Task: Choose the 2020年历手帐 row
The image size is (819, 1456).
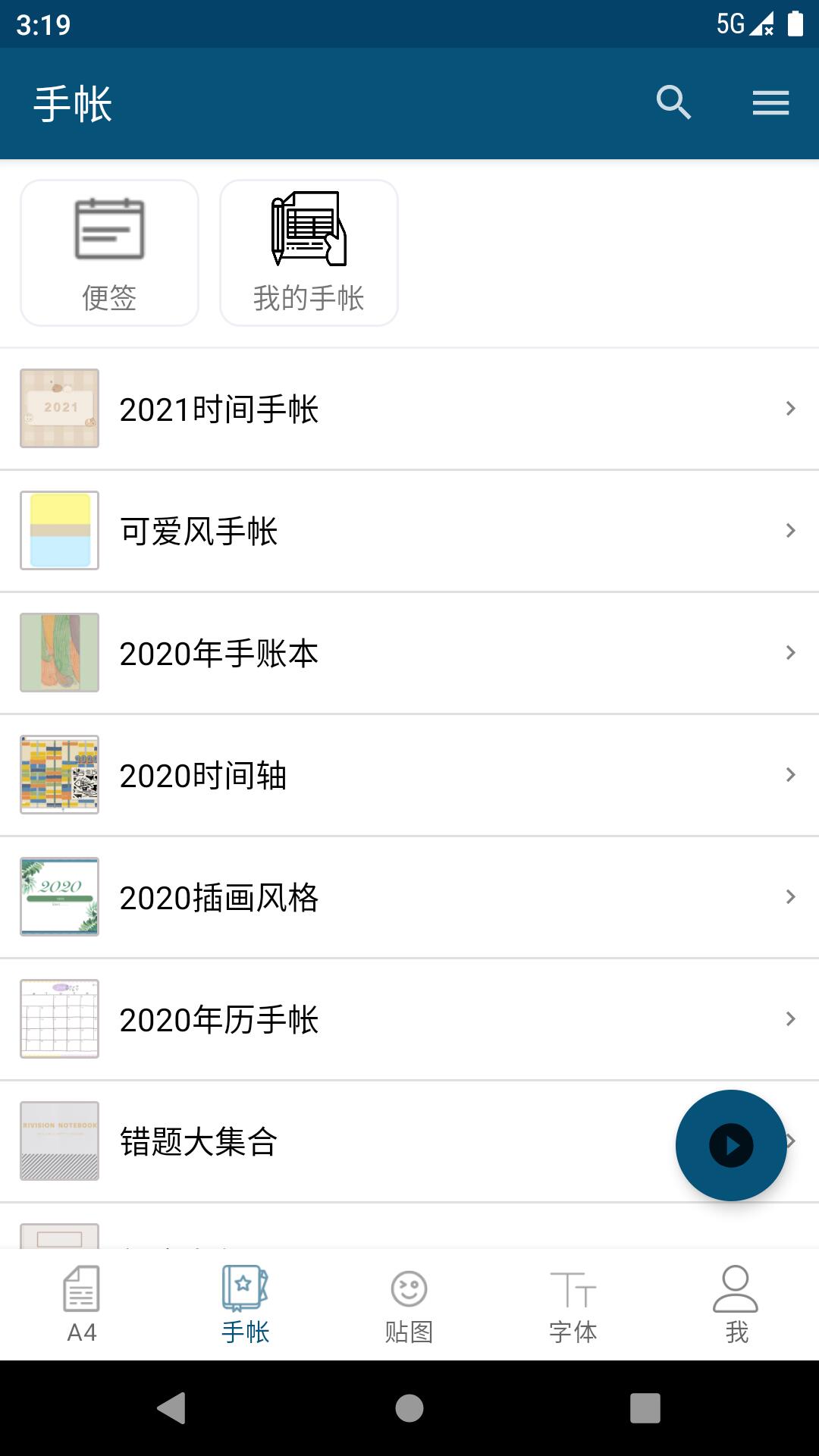Action: [409, 1019]
